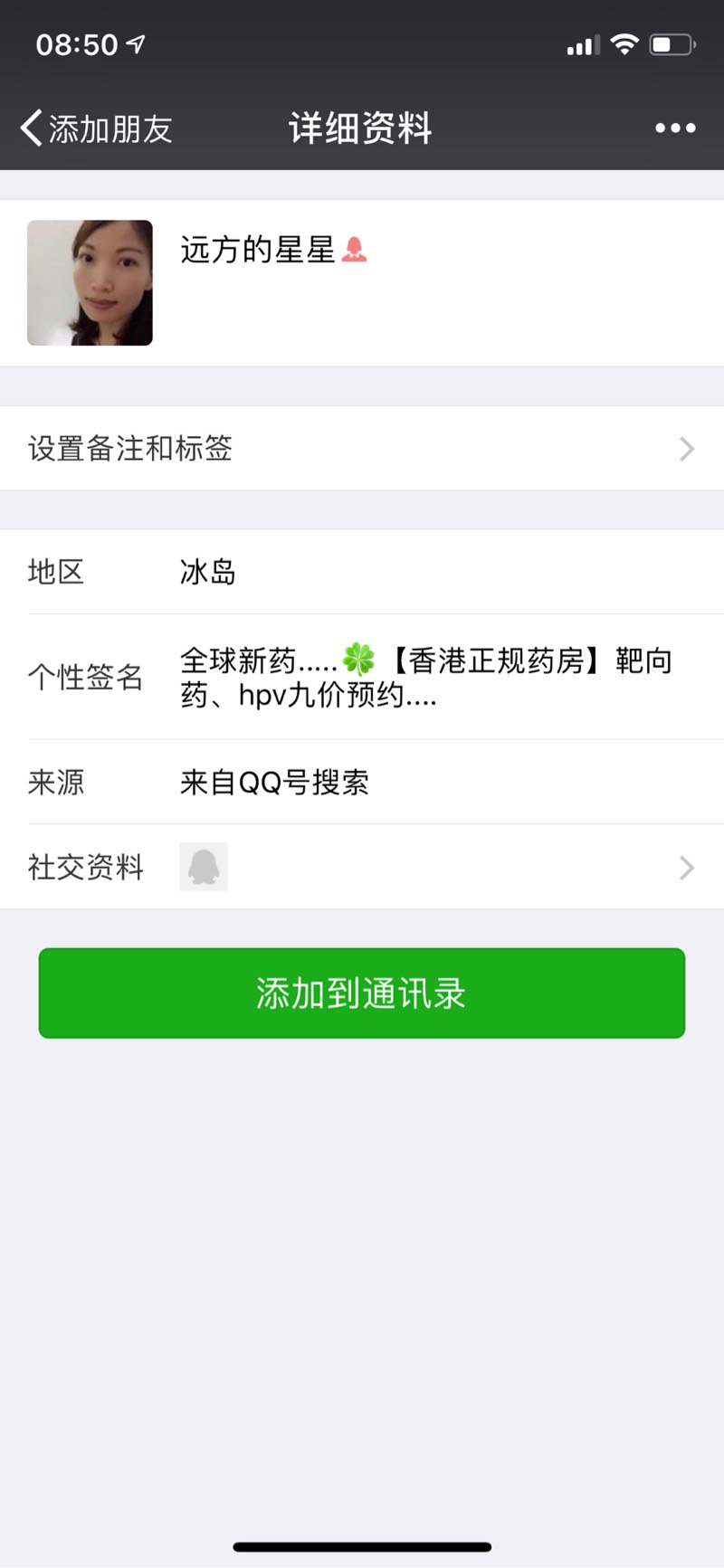
Task: Open the 社交资料 row
Action: pyautogui.click(x=362, y=867)
